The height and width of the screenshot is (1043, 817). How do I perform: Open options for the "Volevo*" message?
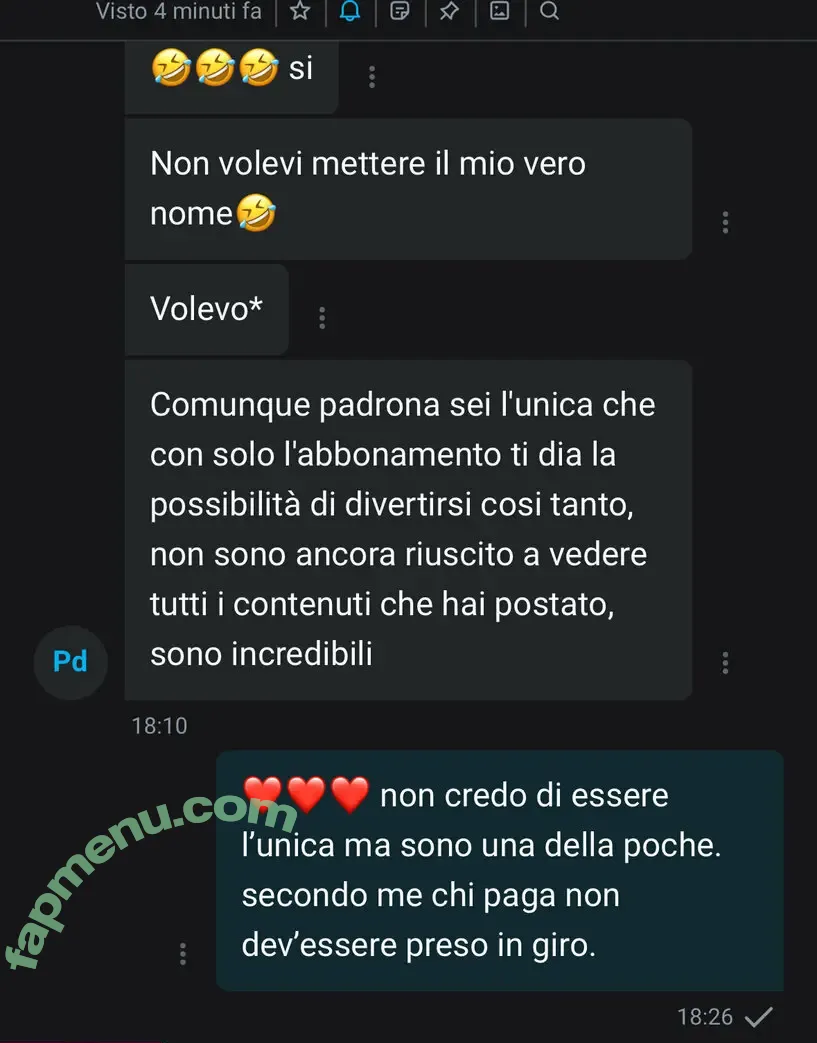click(322, 318)
